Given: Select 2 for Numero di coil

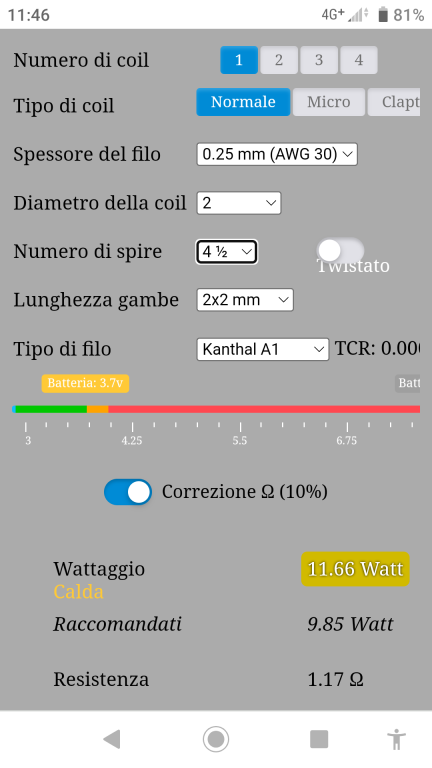Looking at the screenshot, I should [x=279, y=60].
